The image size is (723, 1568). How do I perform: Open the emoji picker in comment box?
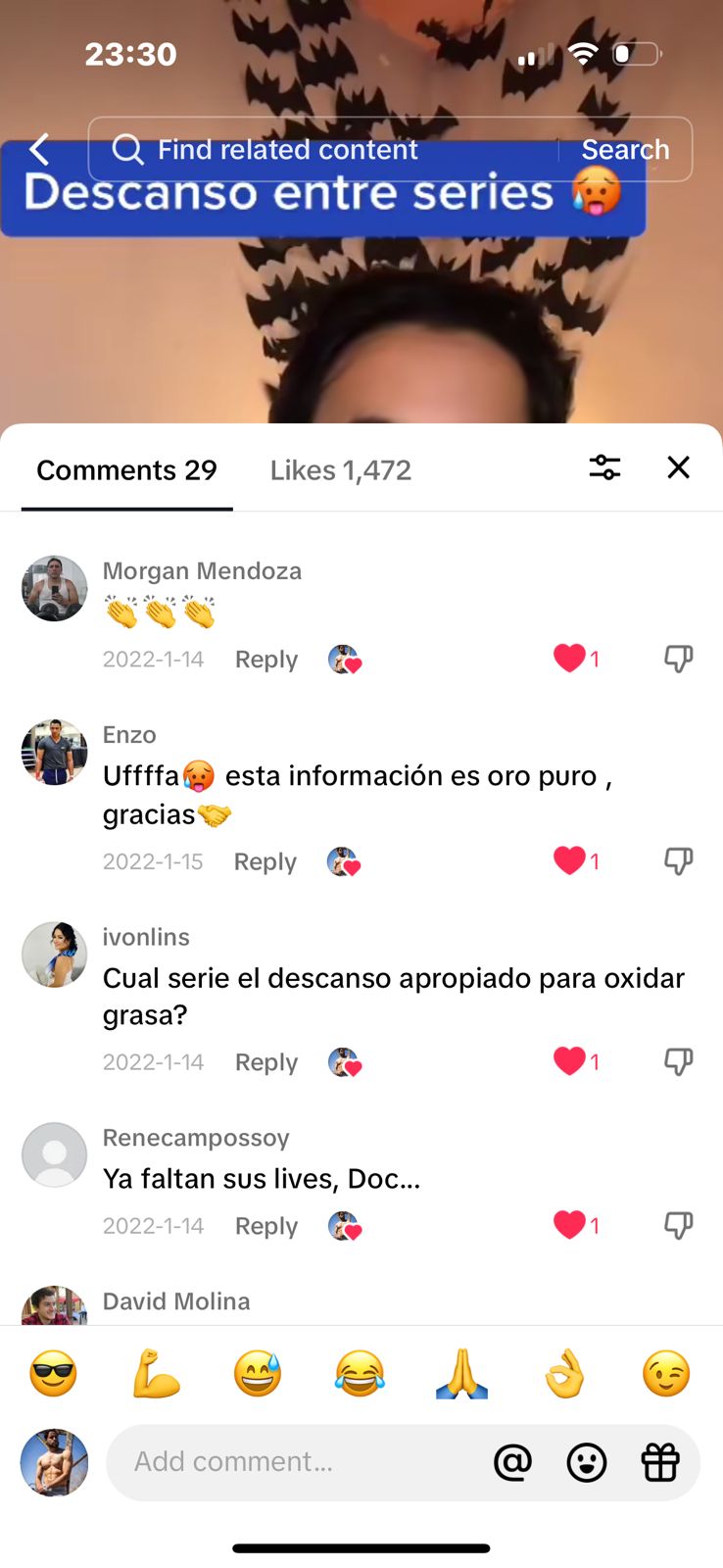tap(586, 1462)
